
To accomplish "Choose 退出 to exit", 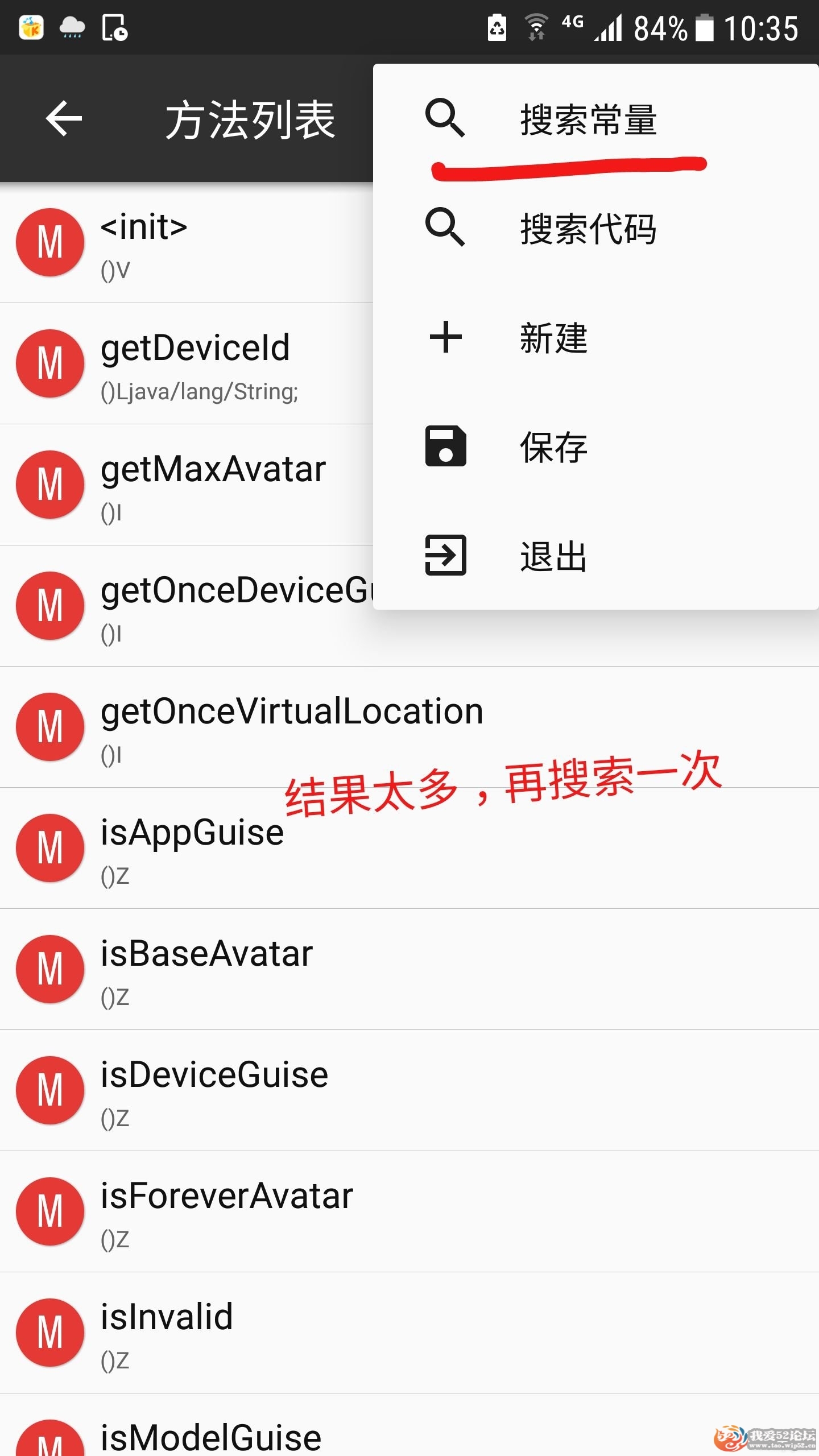I will tap(553, 556).
